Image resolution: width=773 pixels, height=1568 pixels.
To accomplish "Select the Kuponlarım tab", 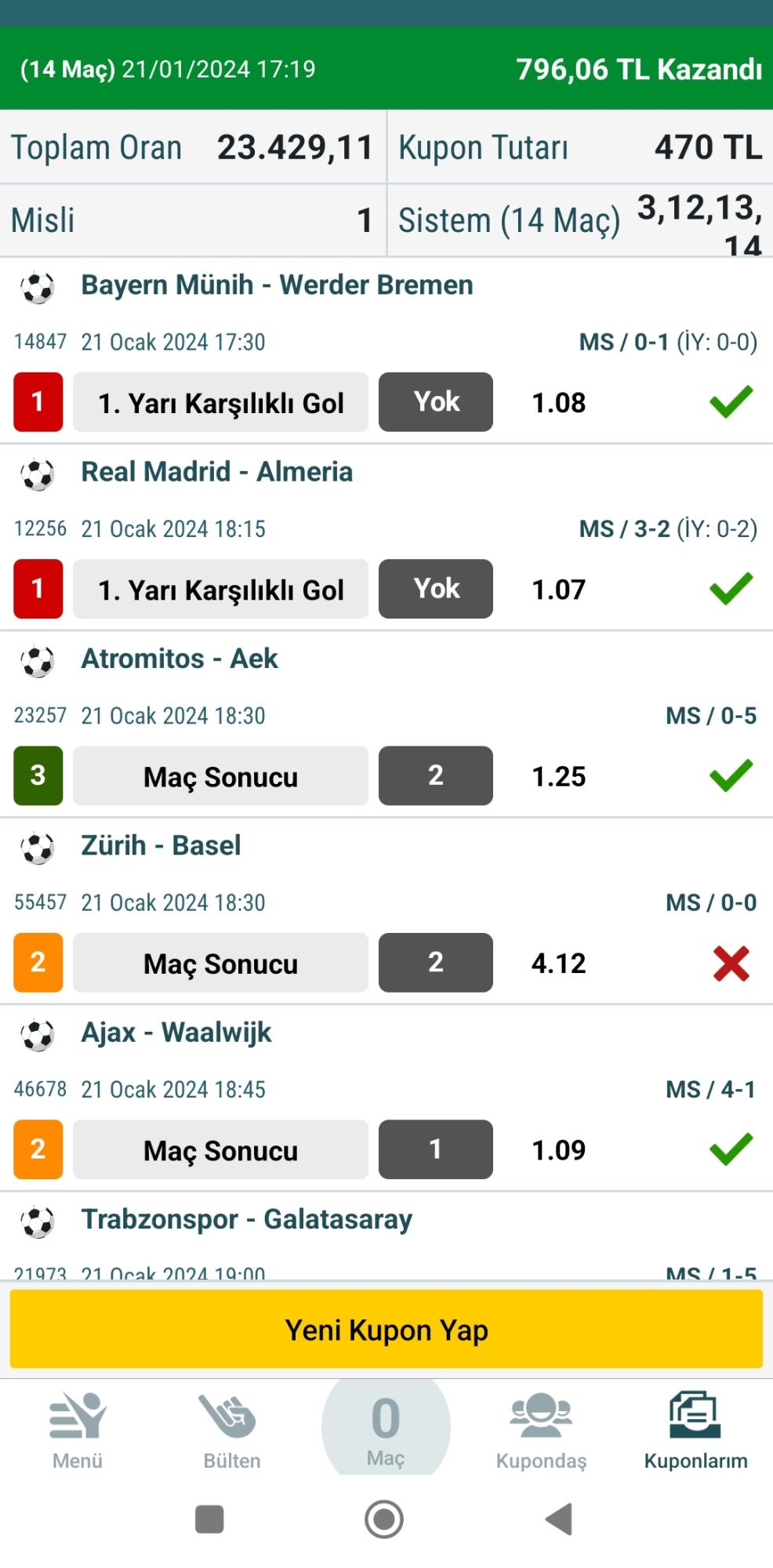I will 695,1430.
